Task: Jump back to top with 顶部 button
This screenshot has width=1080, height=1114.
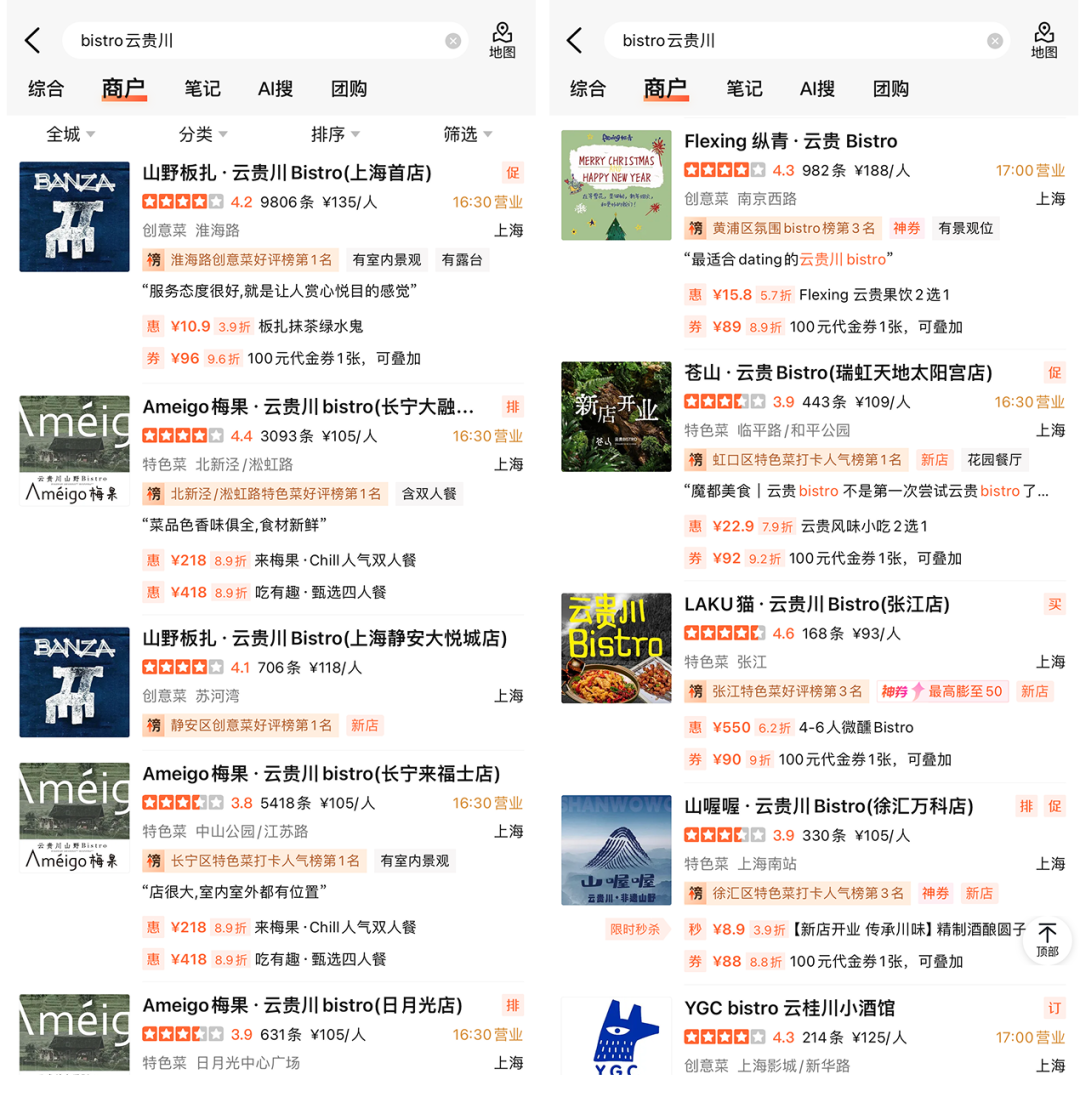Action: 1046,940
